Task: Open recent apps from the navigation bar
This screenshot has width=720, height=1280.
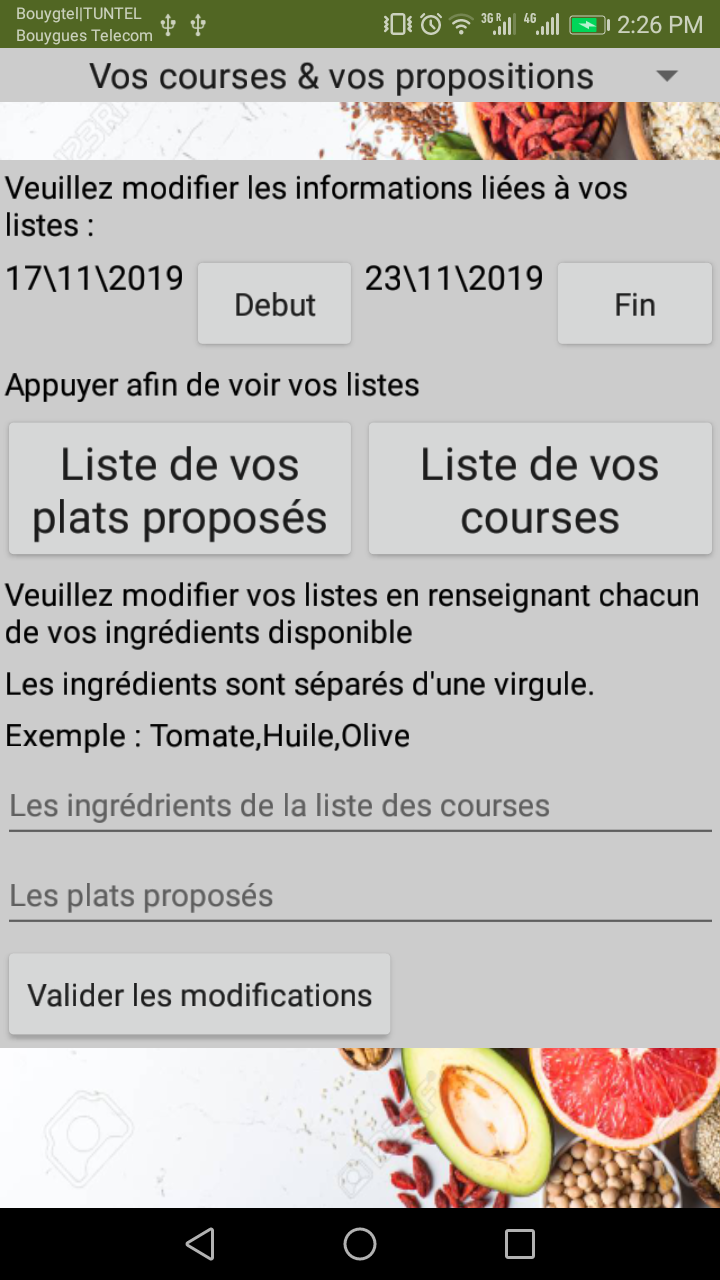Action: pyautogui.click(x=520, y=1244)
